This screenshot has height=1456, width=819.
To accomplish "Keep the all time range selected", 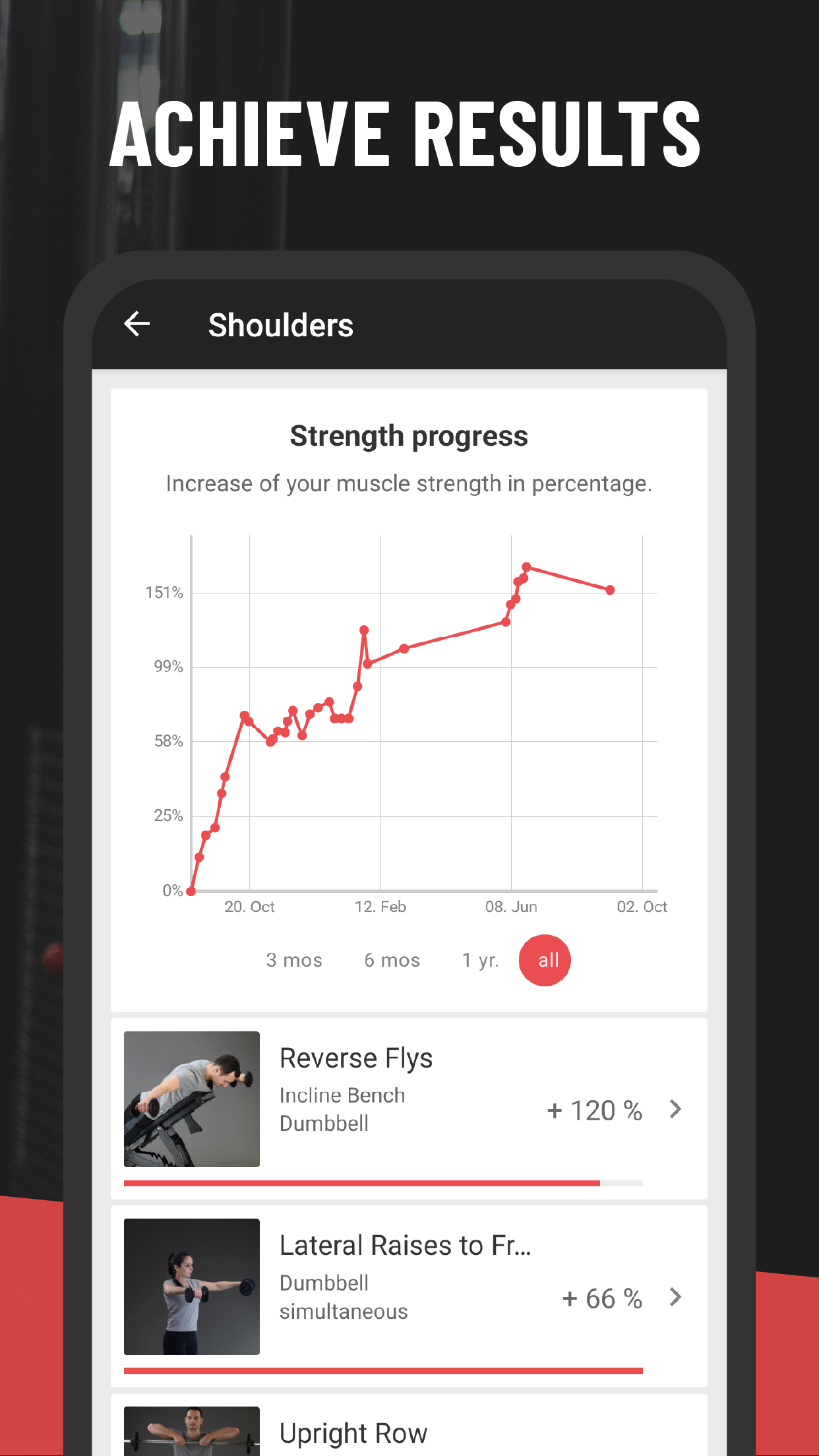I will click(545, 960).
